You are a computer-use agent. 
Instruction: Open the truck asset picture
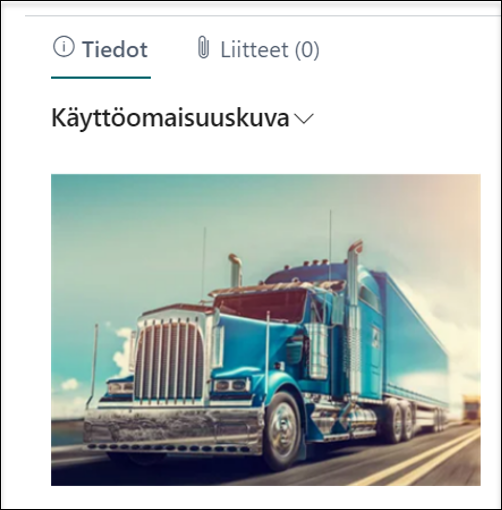[x=266, y=330]
